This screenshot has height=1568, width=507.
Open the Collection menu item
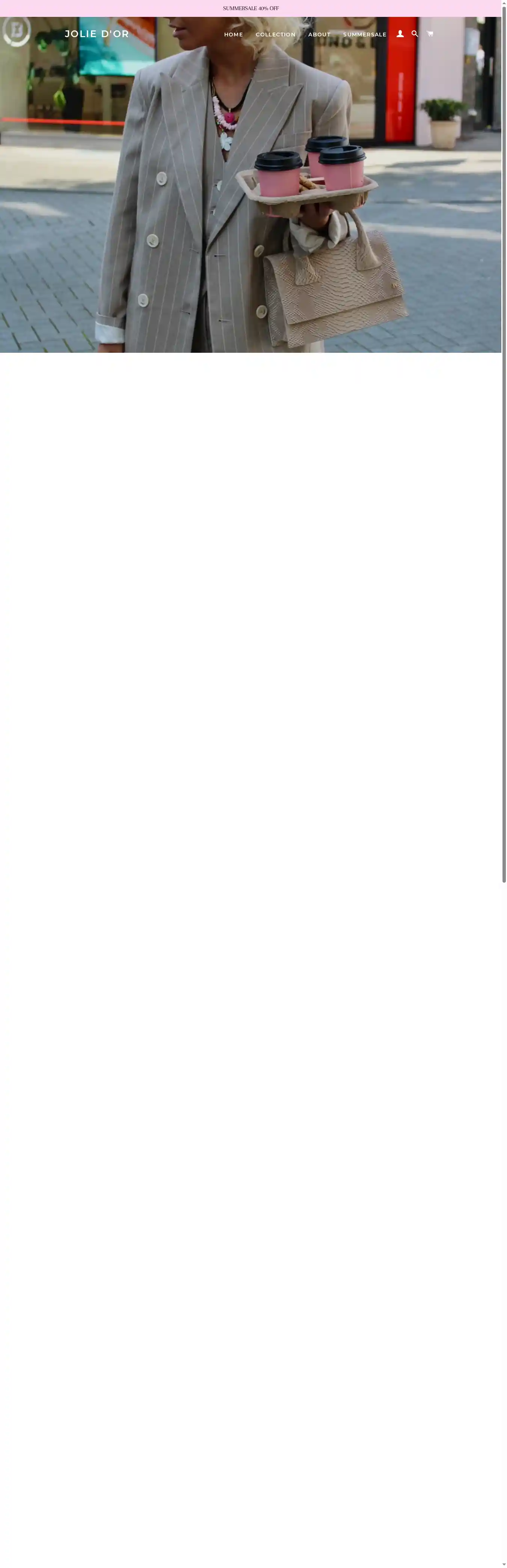click(275, 35)
